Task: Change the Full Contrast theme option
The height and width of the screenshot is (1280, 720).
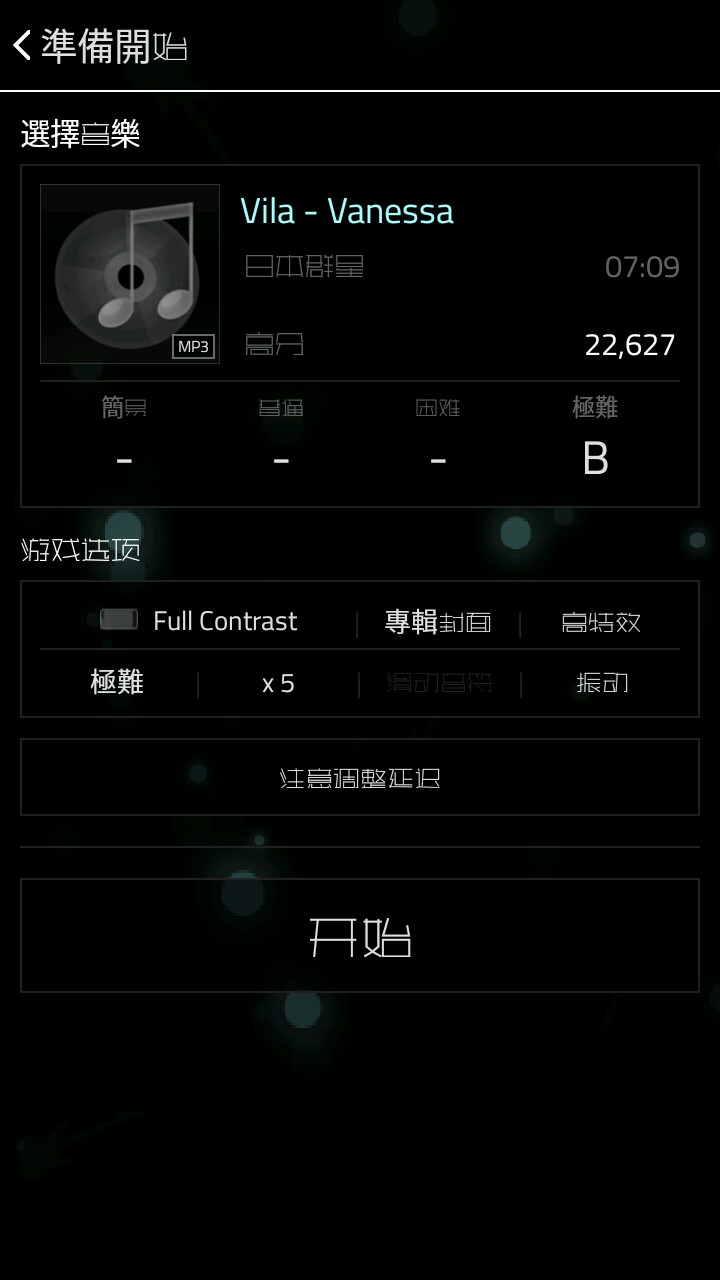Action: pos(199,621)
